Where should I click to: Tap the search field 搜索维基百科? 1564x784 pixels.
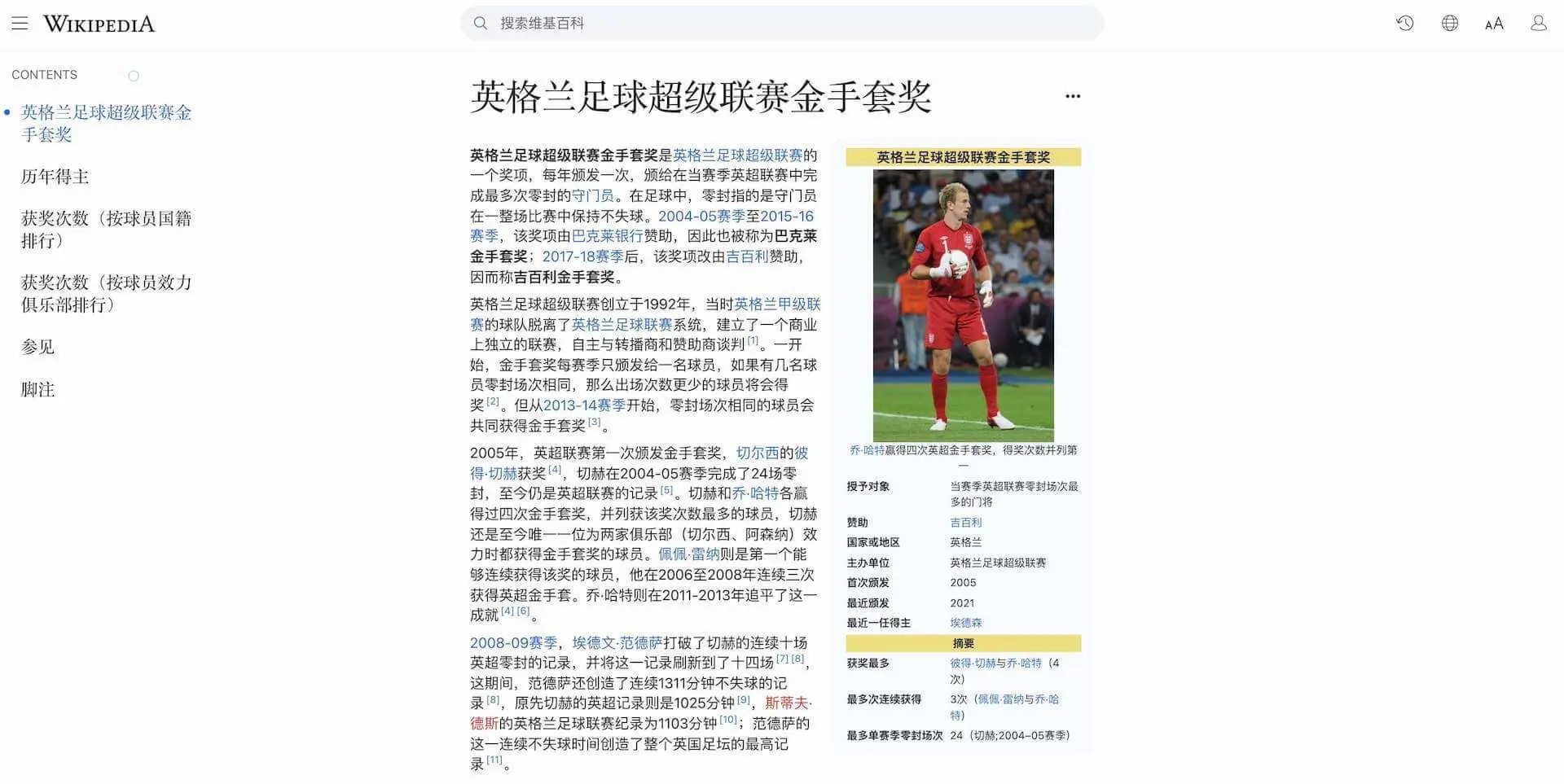[x=782, y=24]
